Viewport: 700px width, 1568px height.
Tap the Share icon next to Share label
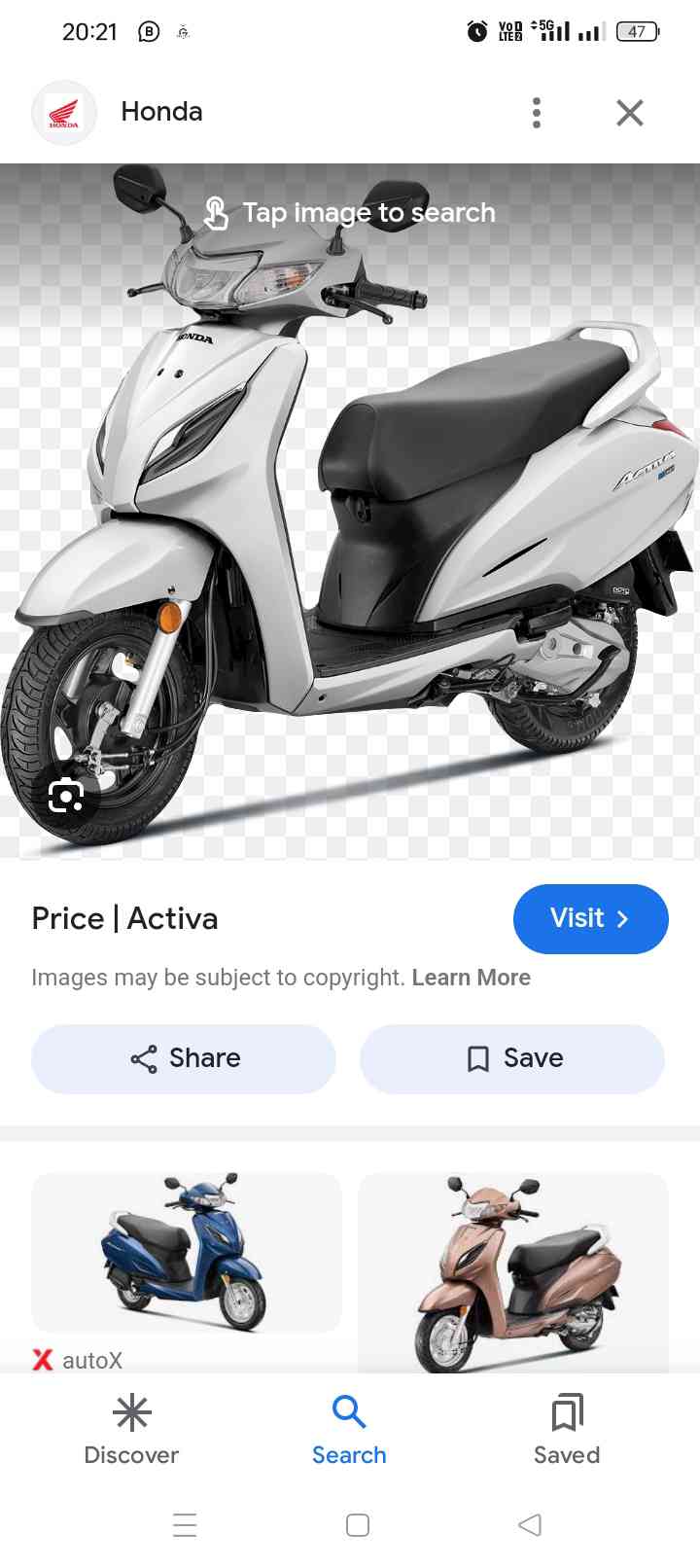pyautogui.click(x=144, y=1058)
